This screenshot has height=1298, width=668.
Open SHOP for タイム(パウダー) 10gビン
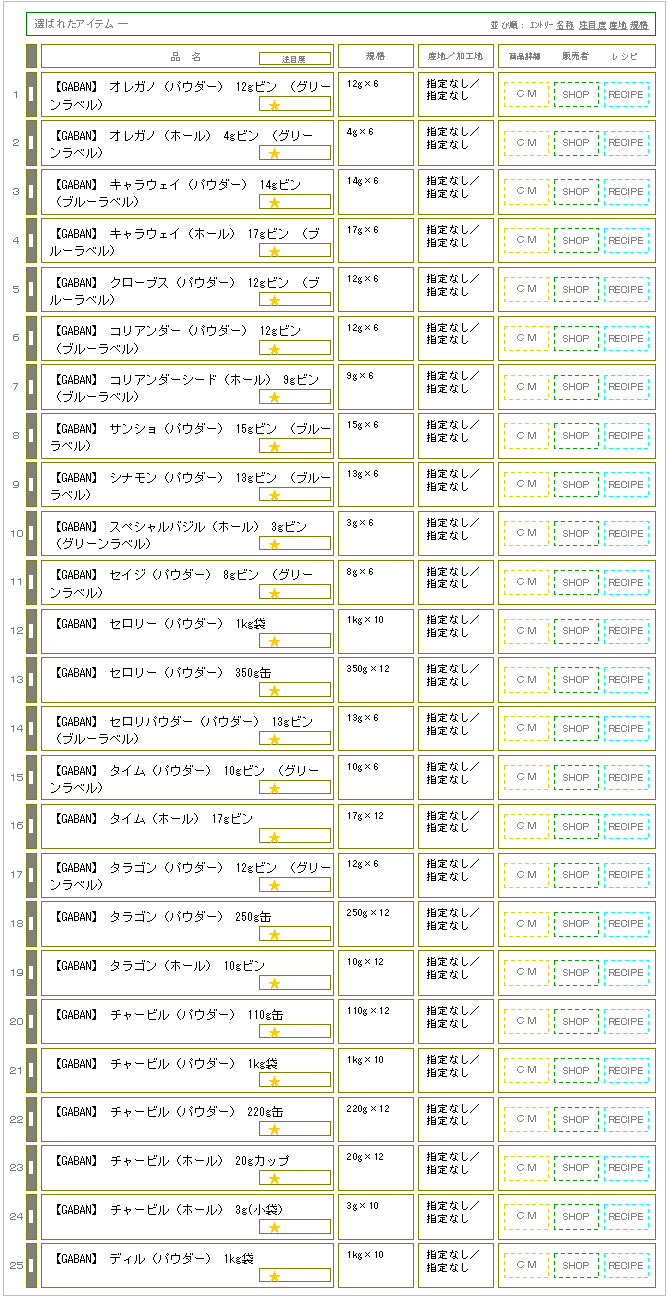coord(576,778)
